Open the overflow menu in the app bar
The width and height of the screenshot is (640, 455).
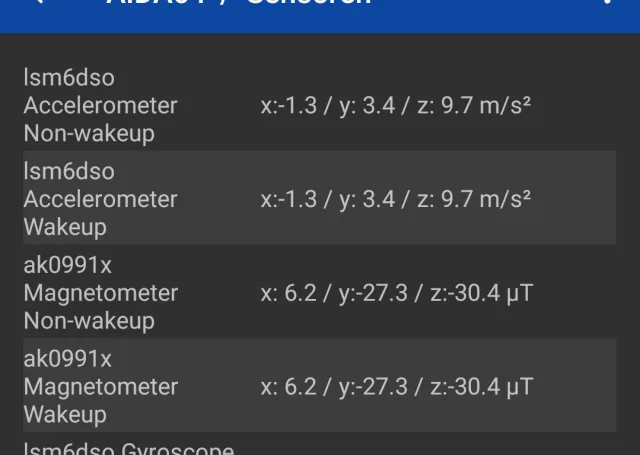(607, 3)
